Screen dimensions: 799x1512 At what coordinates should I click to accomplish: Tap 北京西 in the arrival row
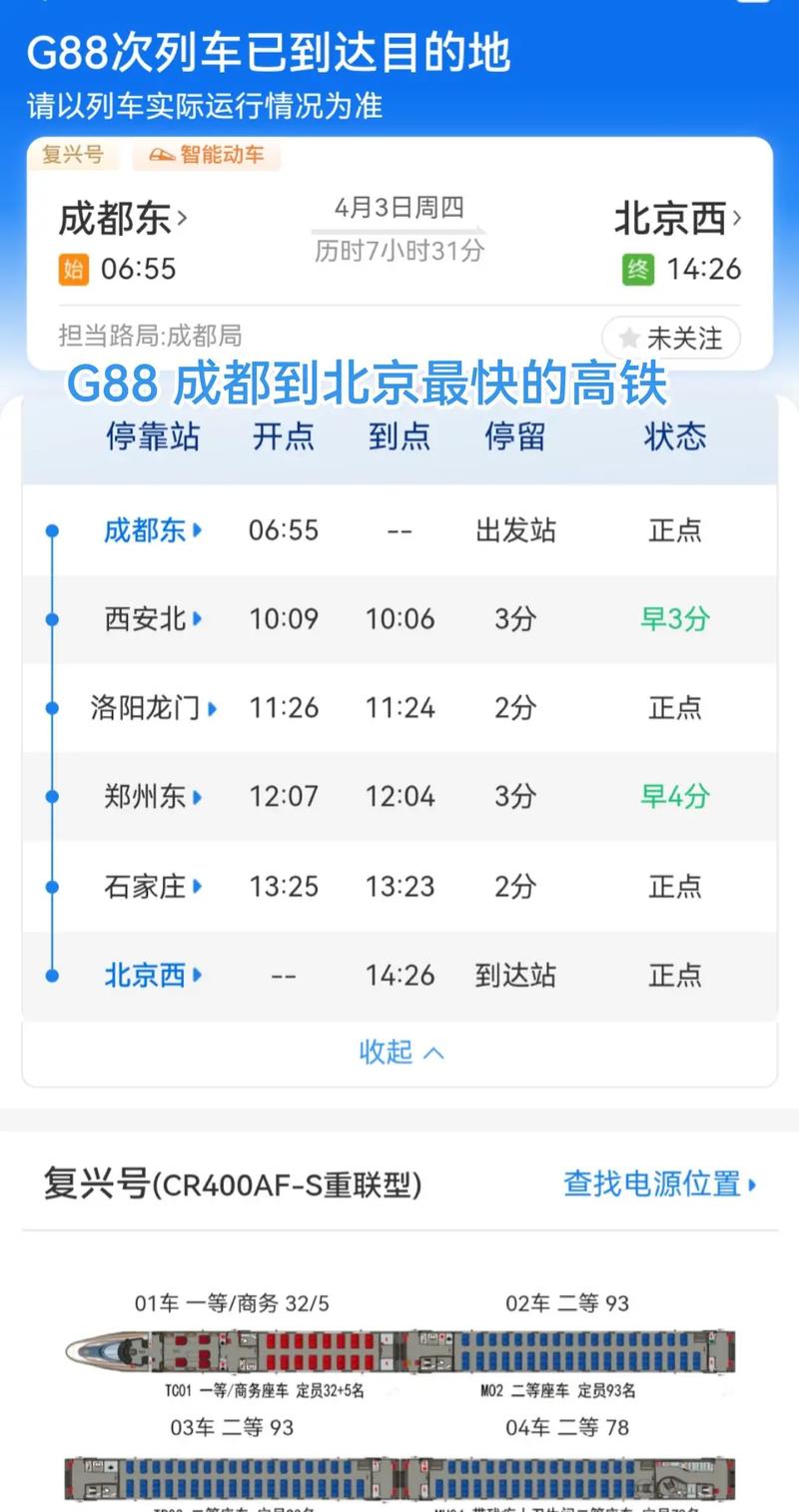coord(145,975)
